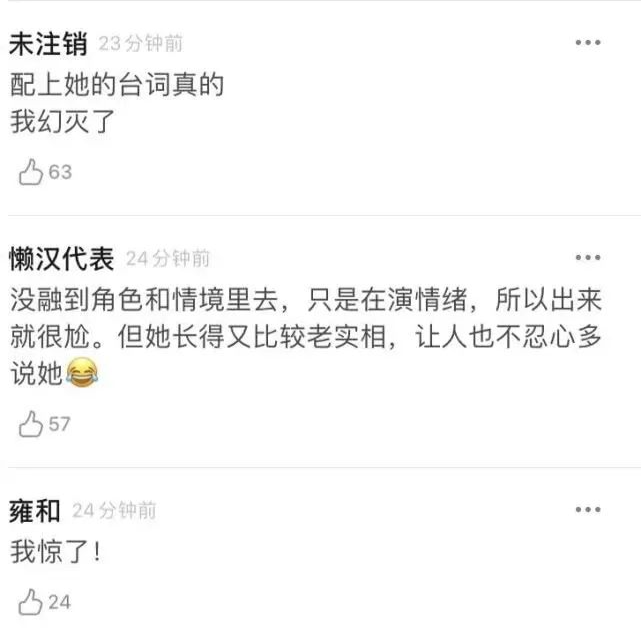Open the profile of user 雍和
Screen dimensions: 641x643
click(35, 511)
